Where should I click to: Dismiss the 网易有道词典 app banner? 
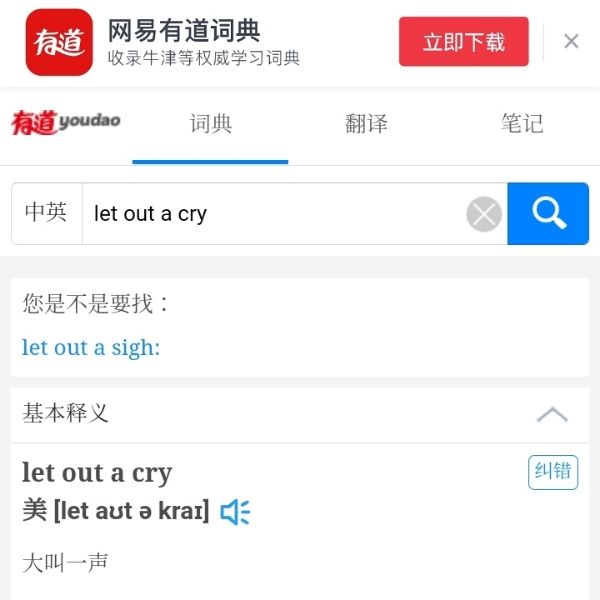[x=571, y=41]
